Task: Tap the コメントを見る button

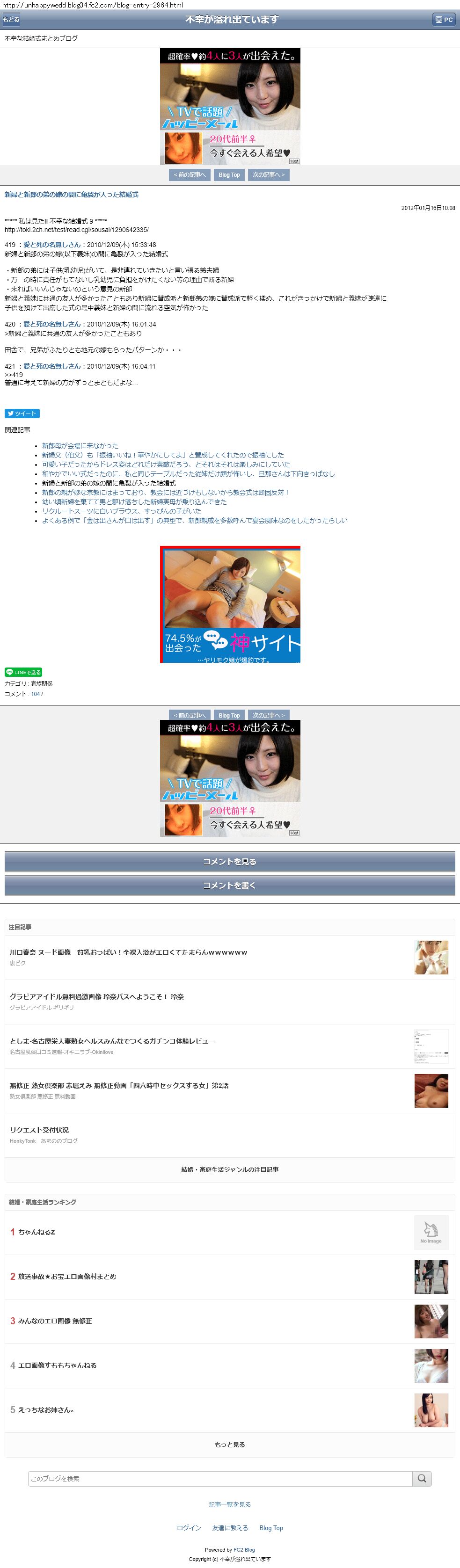Action: 230,861
